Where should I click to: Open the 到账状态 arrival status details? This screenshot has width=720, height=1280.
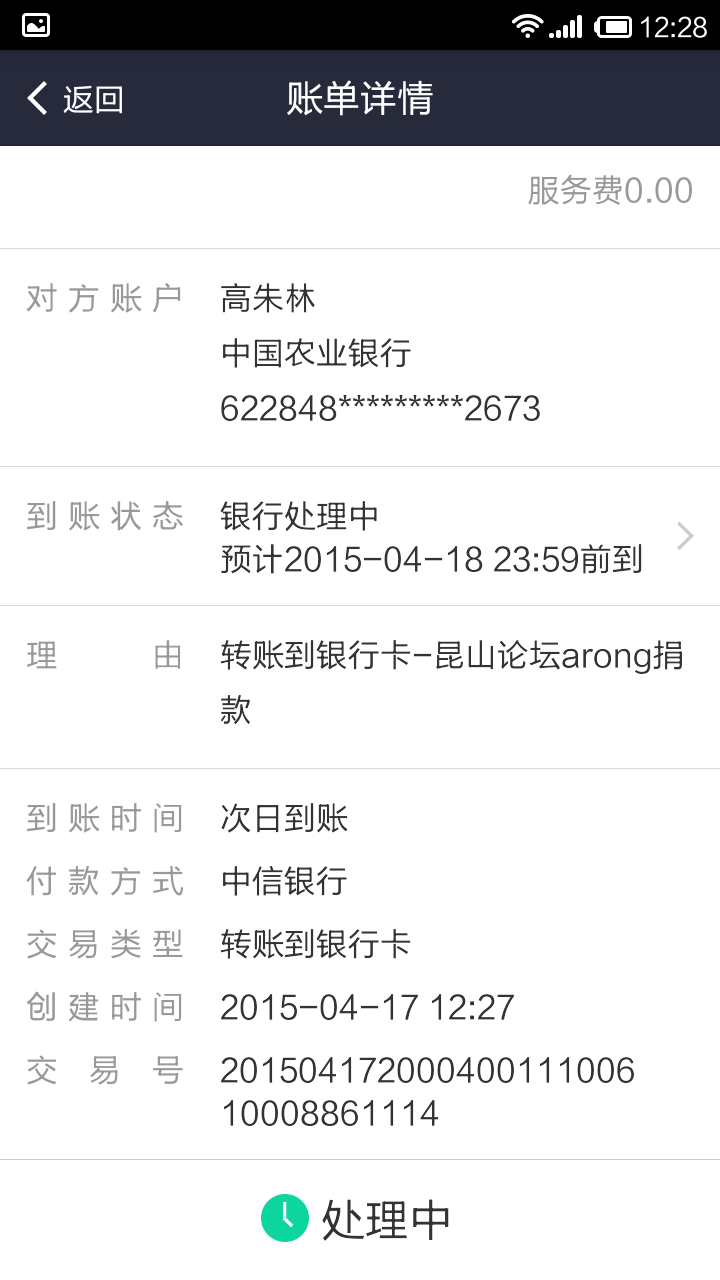(x=360, y=536)
